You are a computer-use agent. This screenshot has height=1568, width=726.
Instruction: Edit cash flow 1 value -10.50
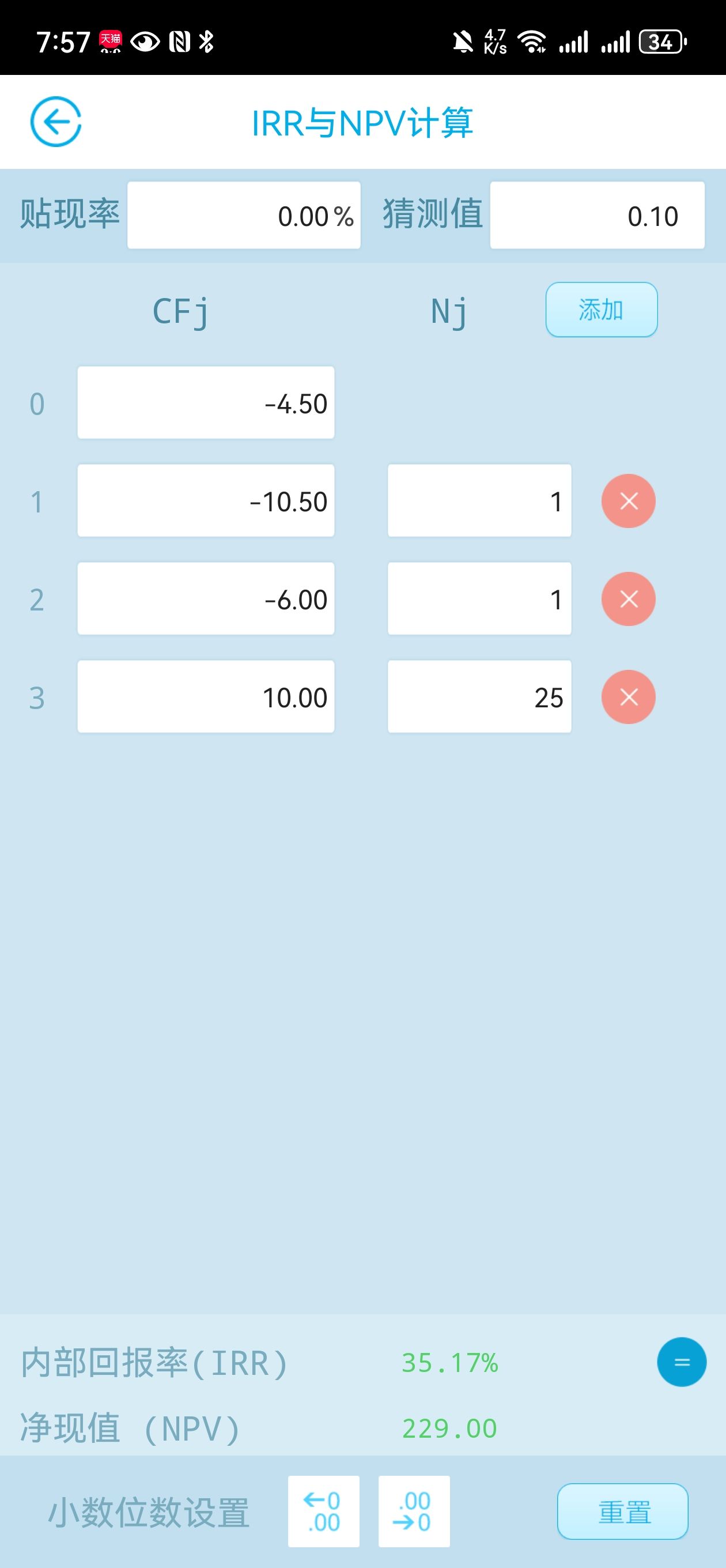pyautogui.click(x=206, y=501)
